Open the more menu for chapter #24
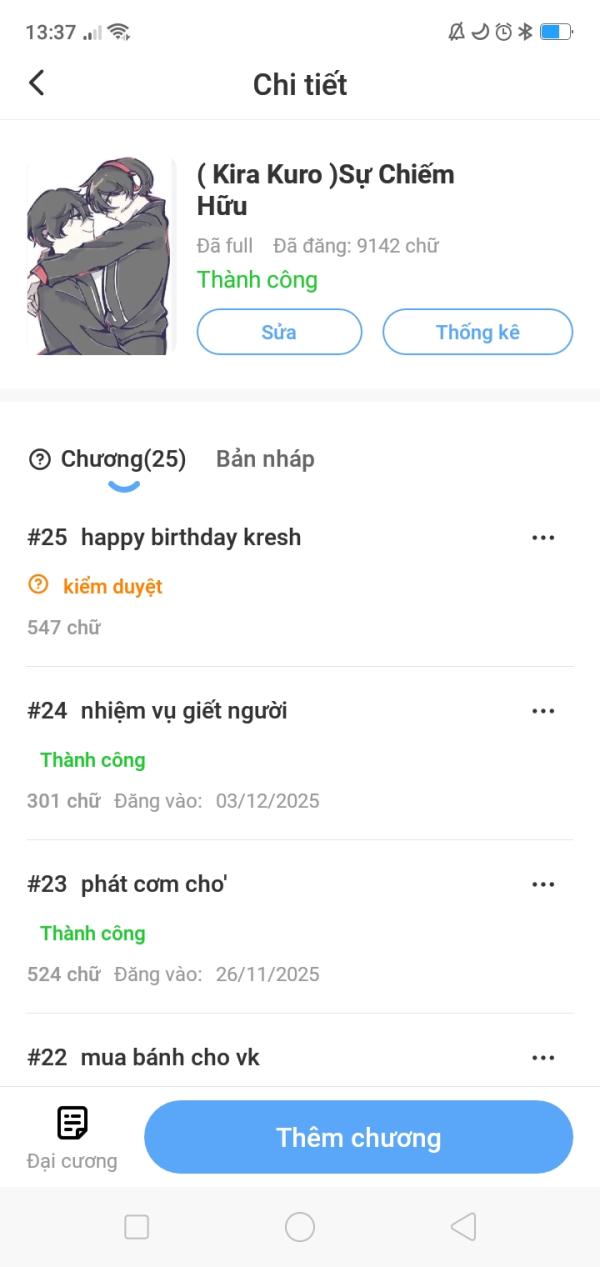 pyautogui.click(x=543, y=711)
